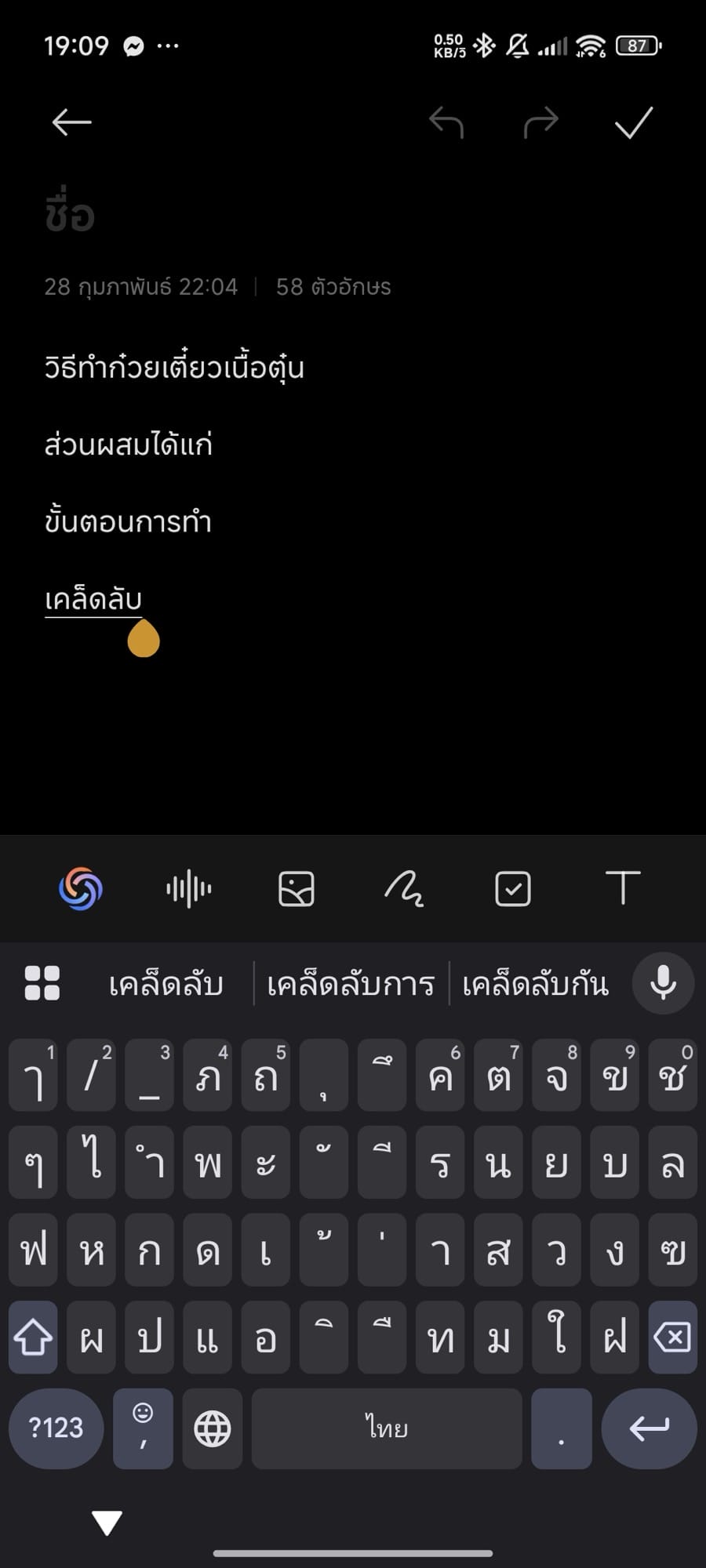Switch keyboard language with the globe key

(x=213, y=1428)
